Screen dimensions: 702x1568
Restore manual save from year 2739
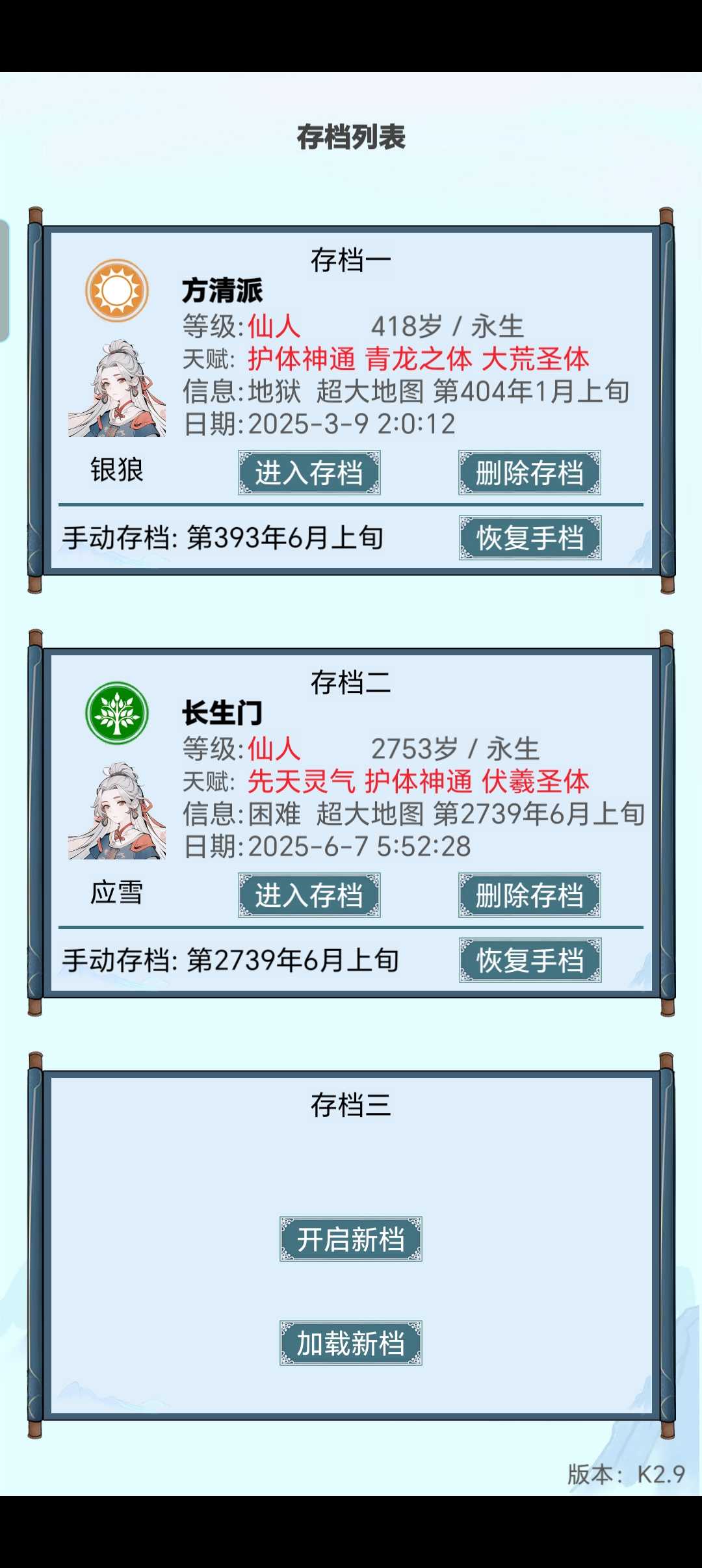tap(529, 960)
